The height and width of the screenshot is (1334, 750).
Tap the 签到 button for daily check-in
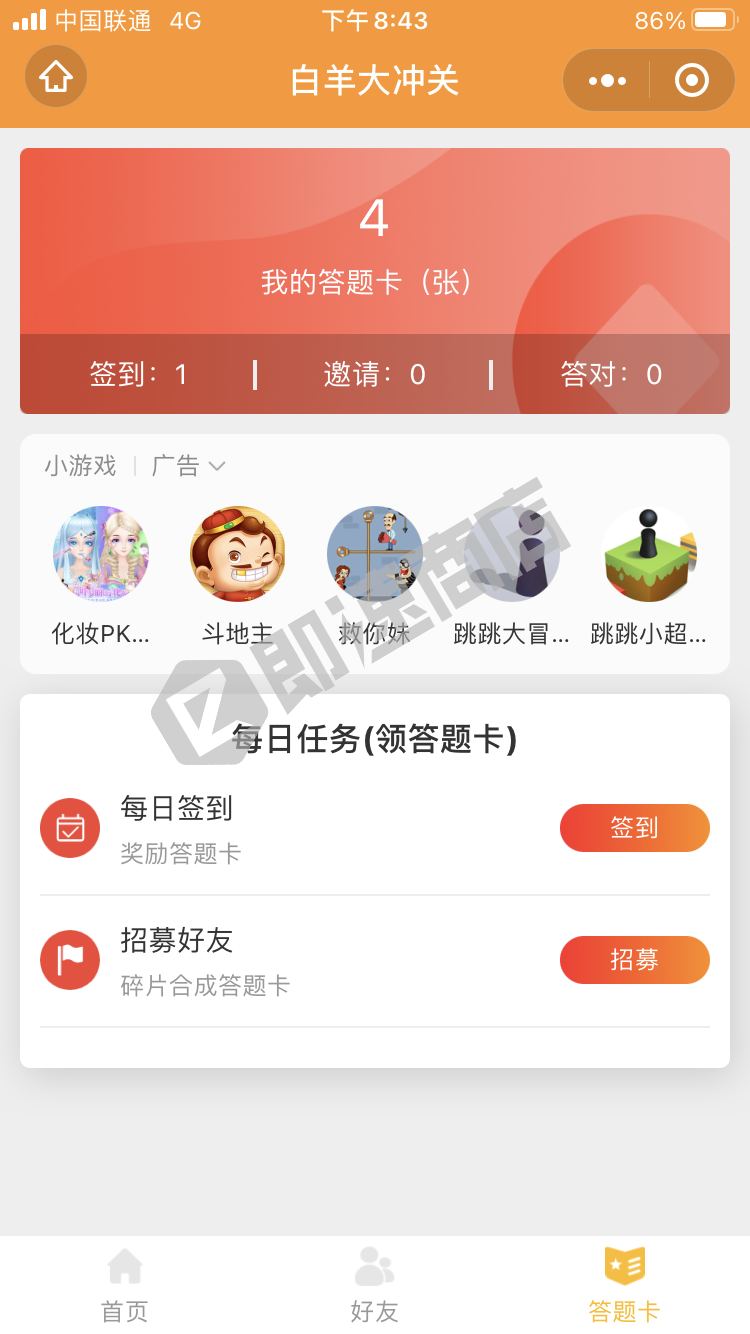click(634, 828)
